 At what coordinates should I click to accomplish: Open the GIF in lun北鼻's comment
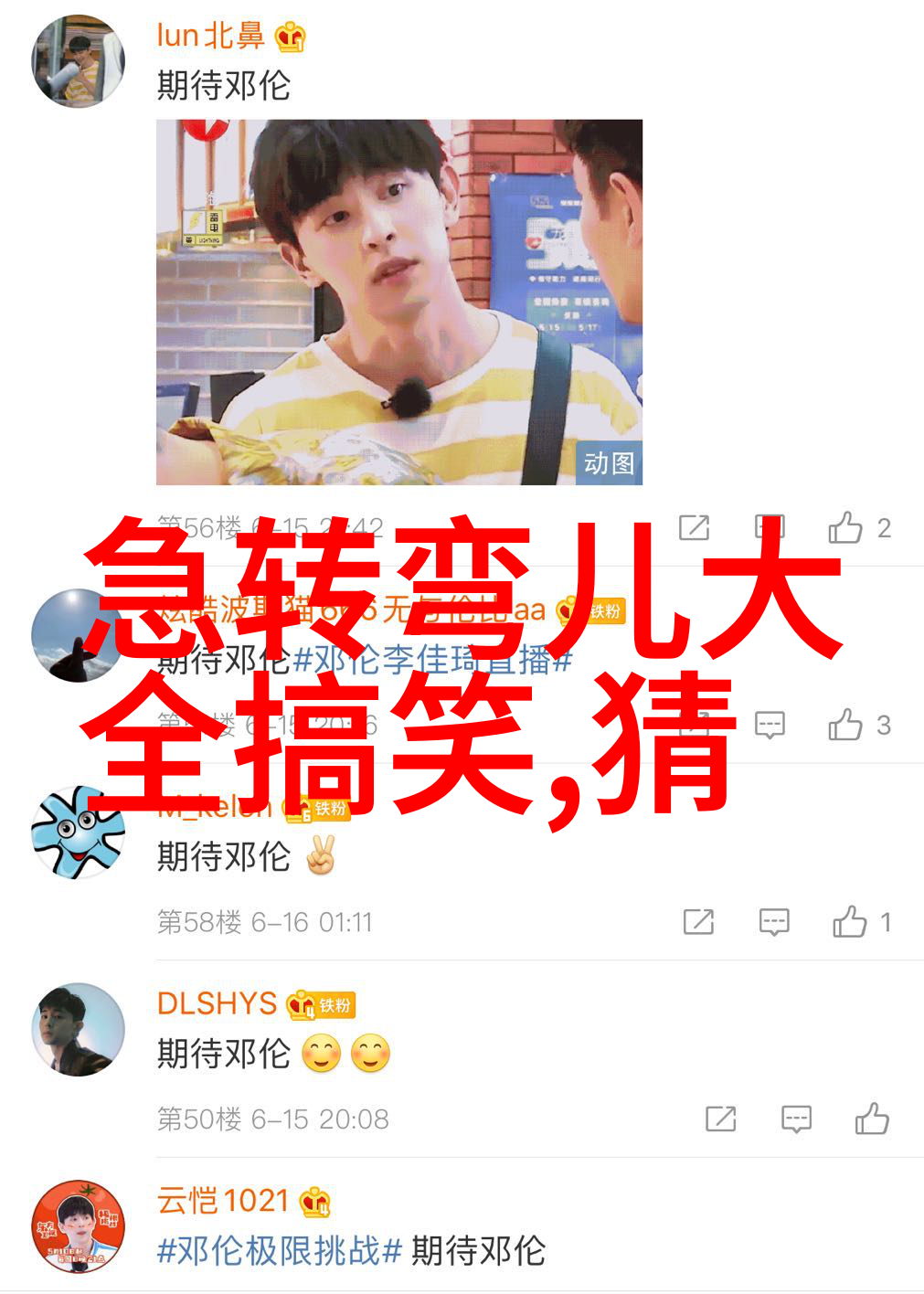coord(398,302)
